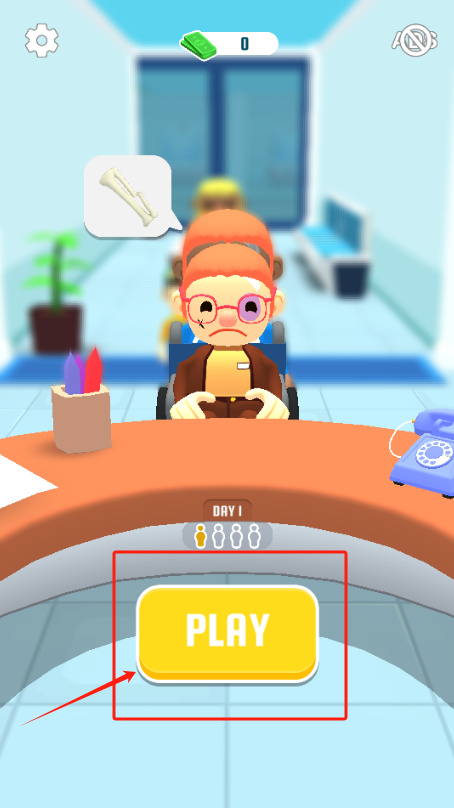
Task: Start the game with the Play button
Action: tap(227, 634)
